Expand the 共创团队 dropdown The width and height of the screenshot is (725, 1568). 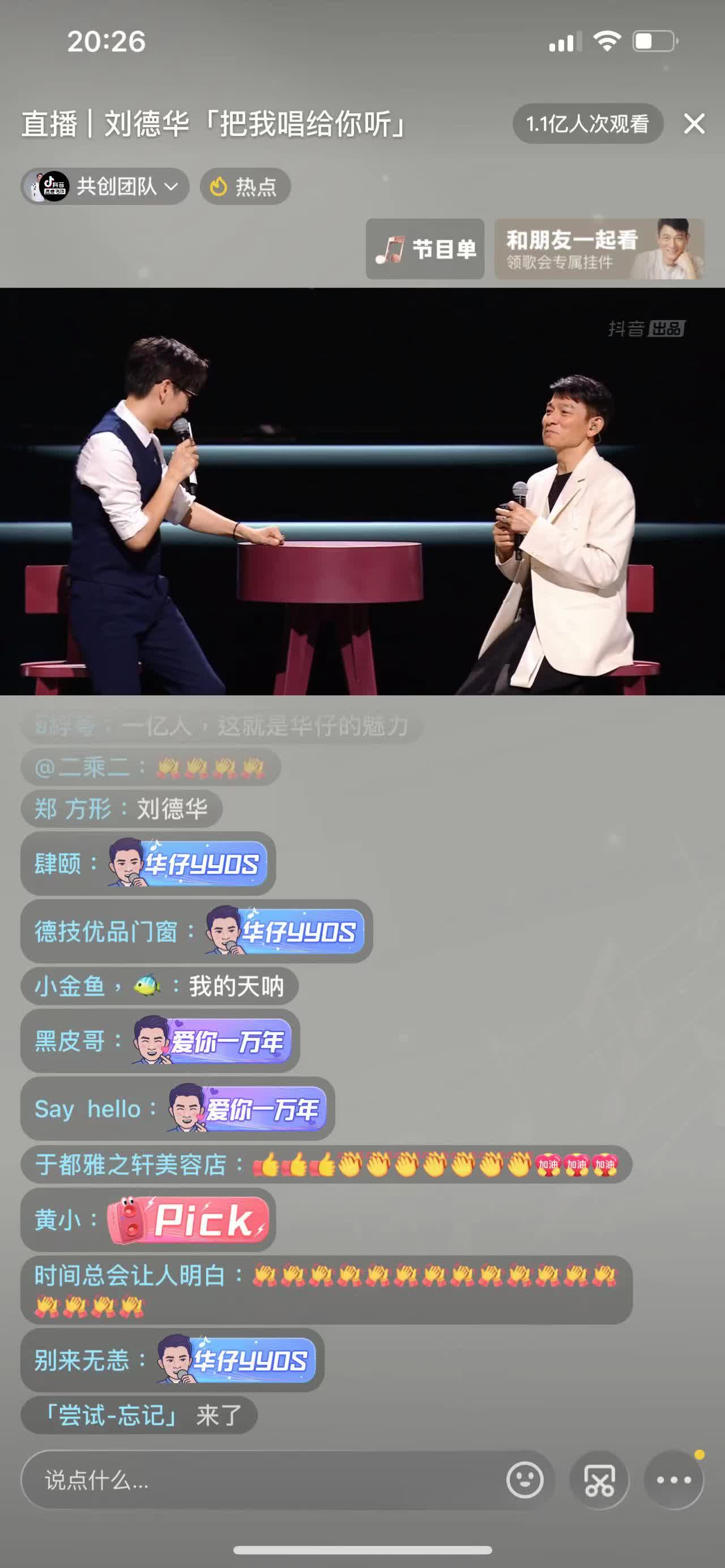pyautogui.click(x=105, y=186)
